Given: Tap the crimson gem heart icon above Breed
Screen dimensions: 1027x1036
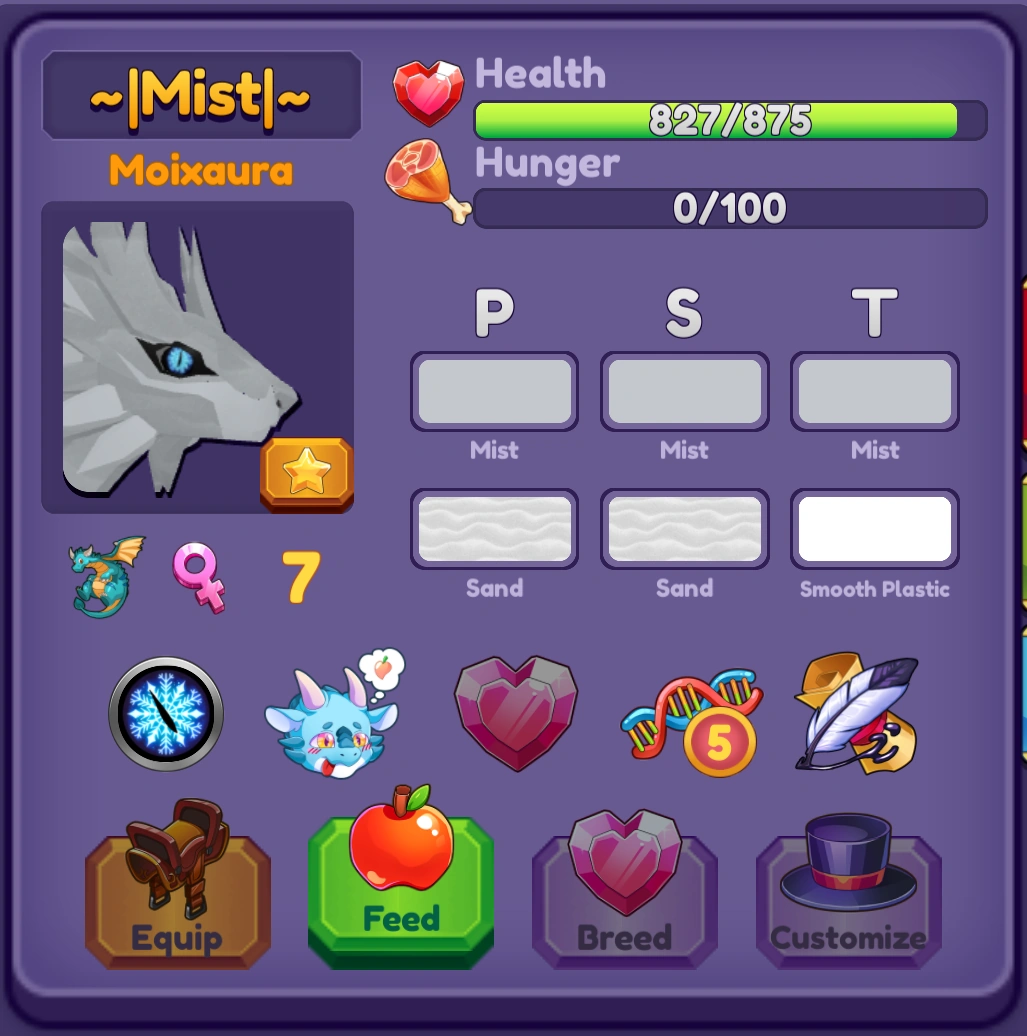Looking at the screenshot, I should pyautogui.click(x=516, y=712).
